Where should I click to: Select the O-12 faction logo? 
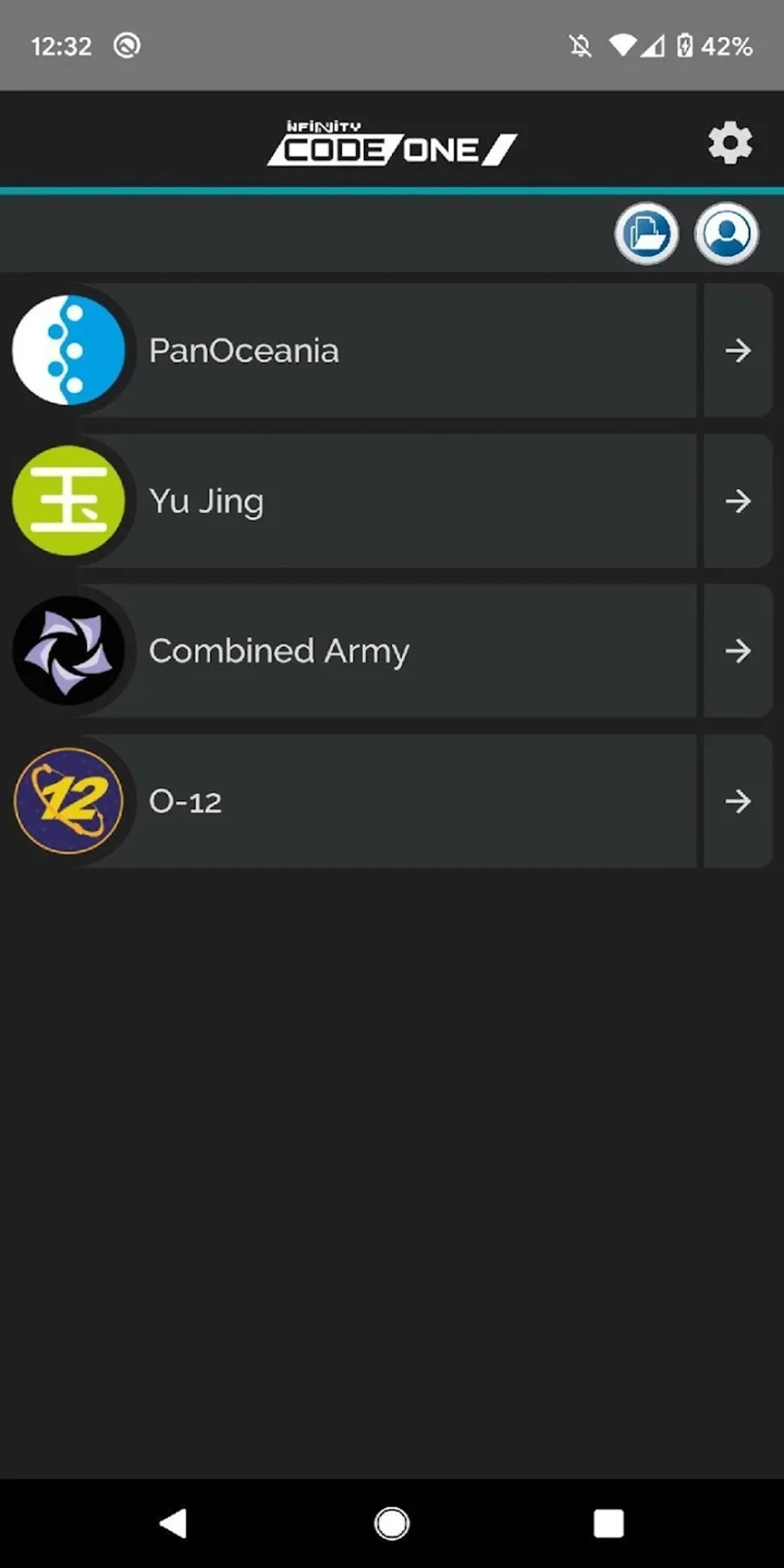[70, 801]
